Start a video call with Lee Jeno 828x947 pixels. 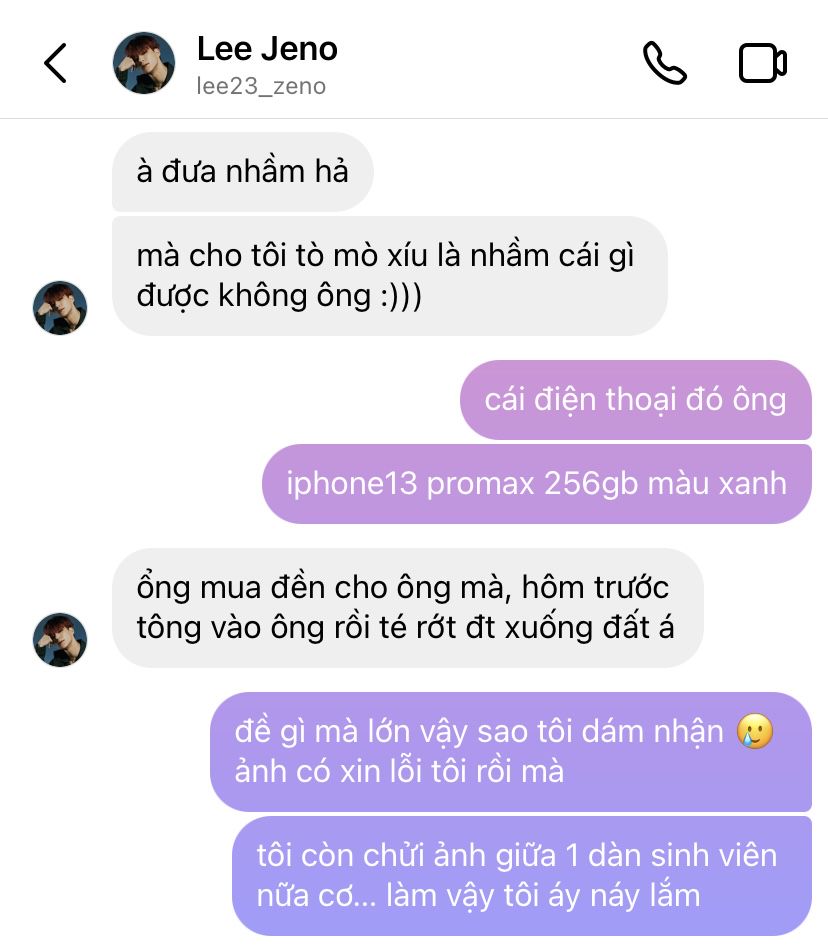762,63
